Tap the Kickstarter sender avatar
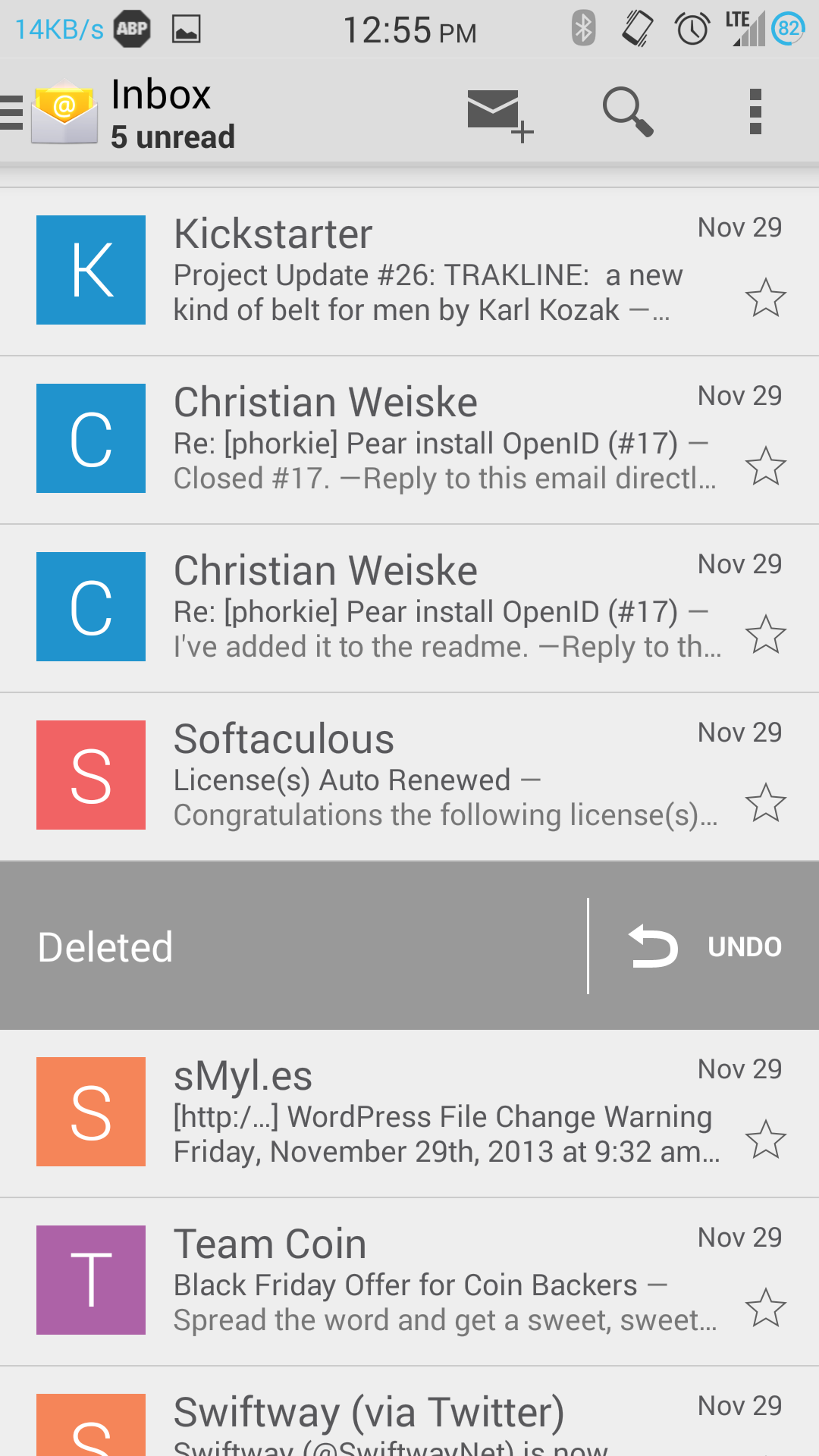The image size is (819, 1456). point(91,270)
